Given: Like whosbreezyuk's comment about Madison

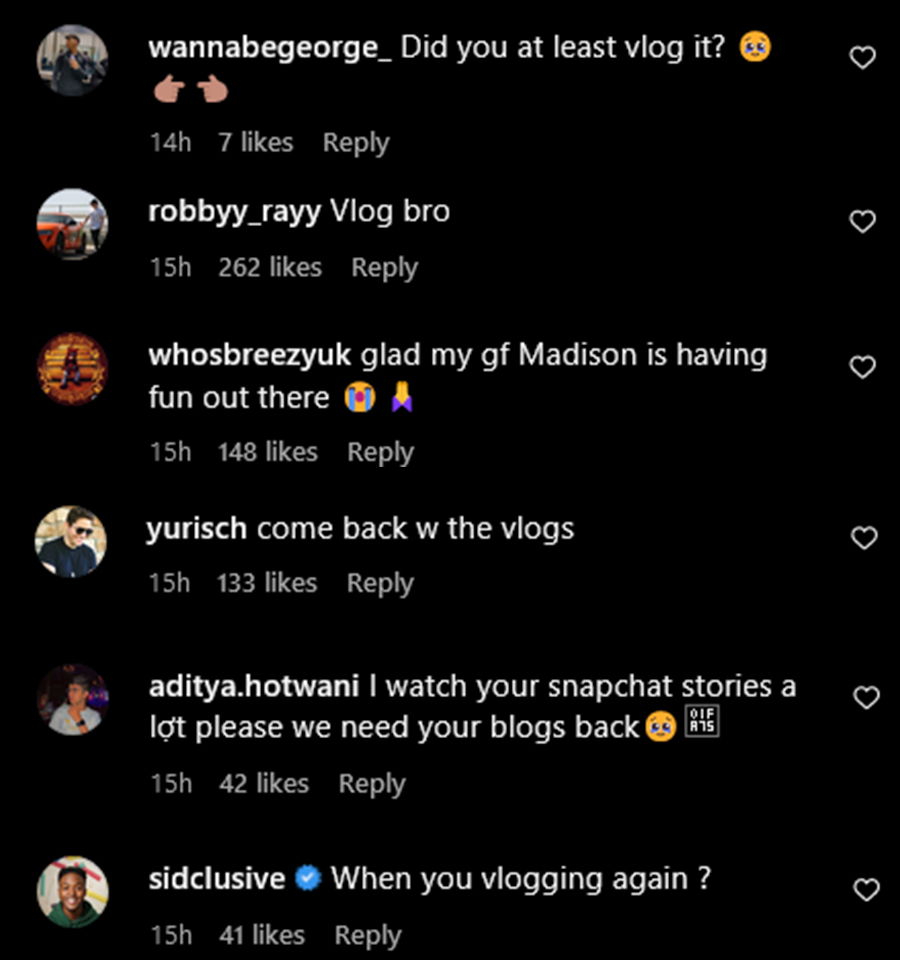Looking at the screenshot, I should (862, 367).
